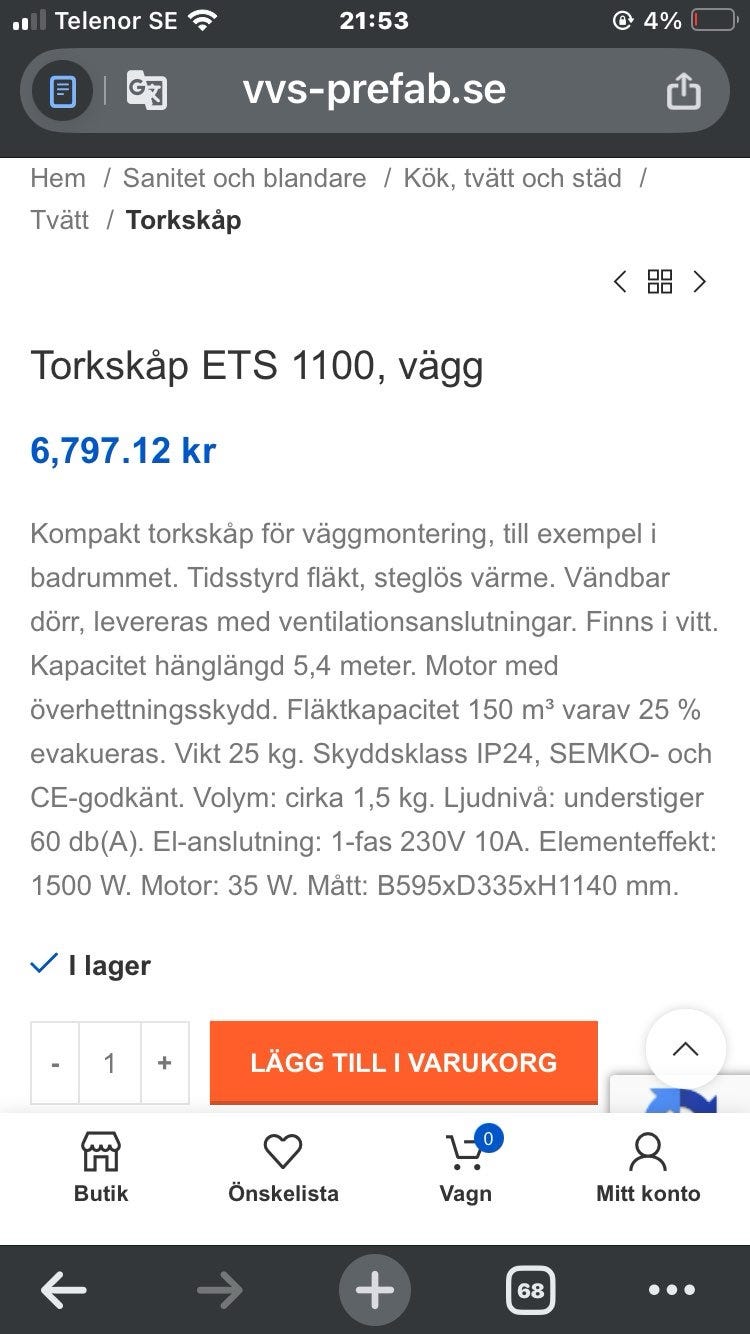Open reader mode icon in address bar
The width and height of the screenshot is (750, 1334).
coord(62,92)
